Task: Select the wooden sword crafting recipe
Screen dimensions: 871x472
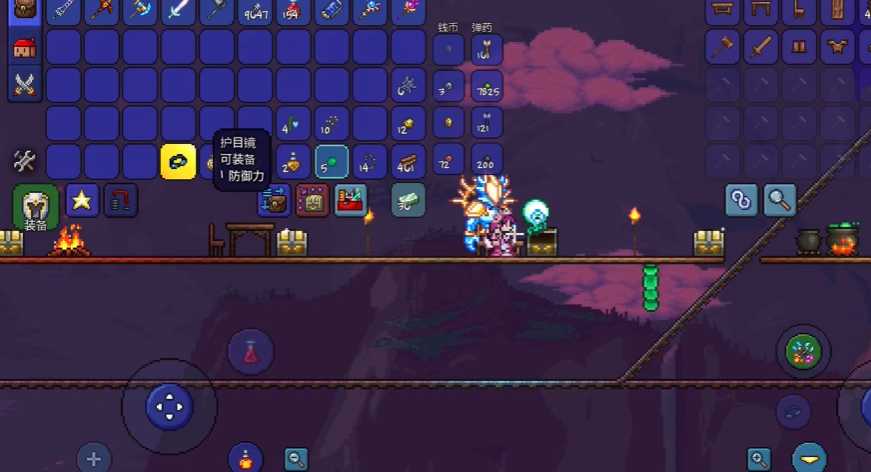Action: tap(761, 46)
